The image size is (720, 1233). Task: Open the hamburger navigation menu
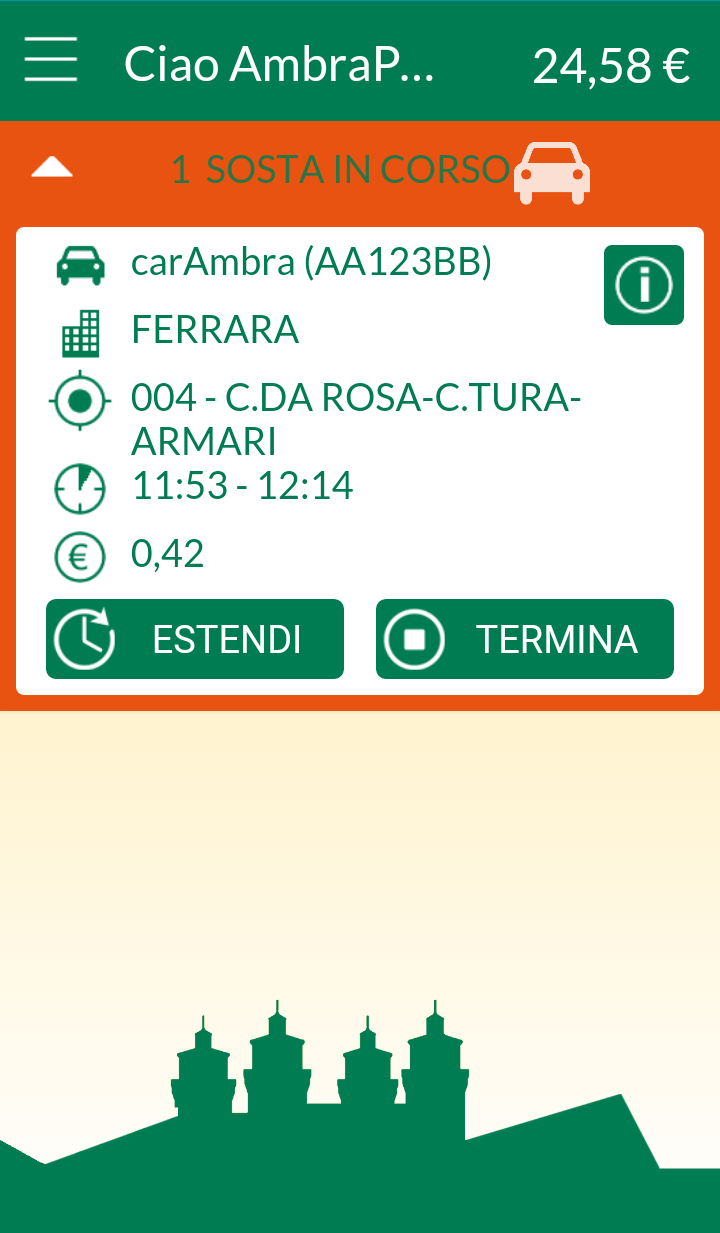51,59
